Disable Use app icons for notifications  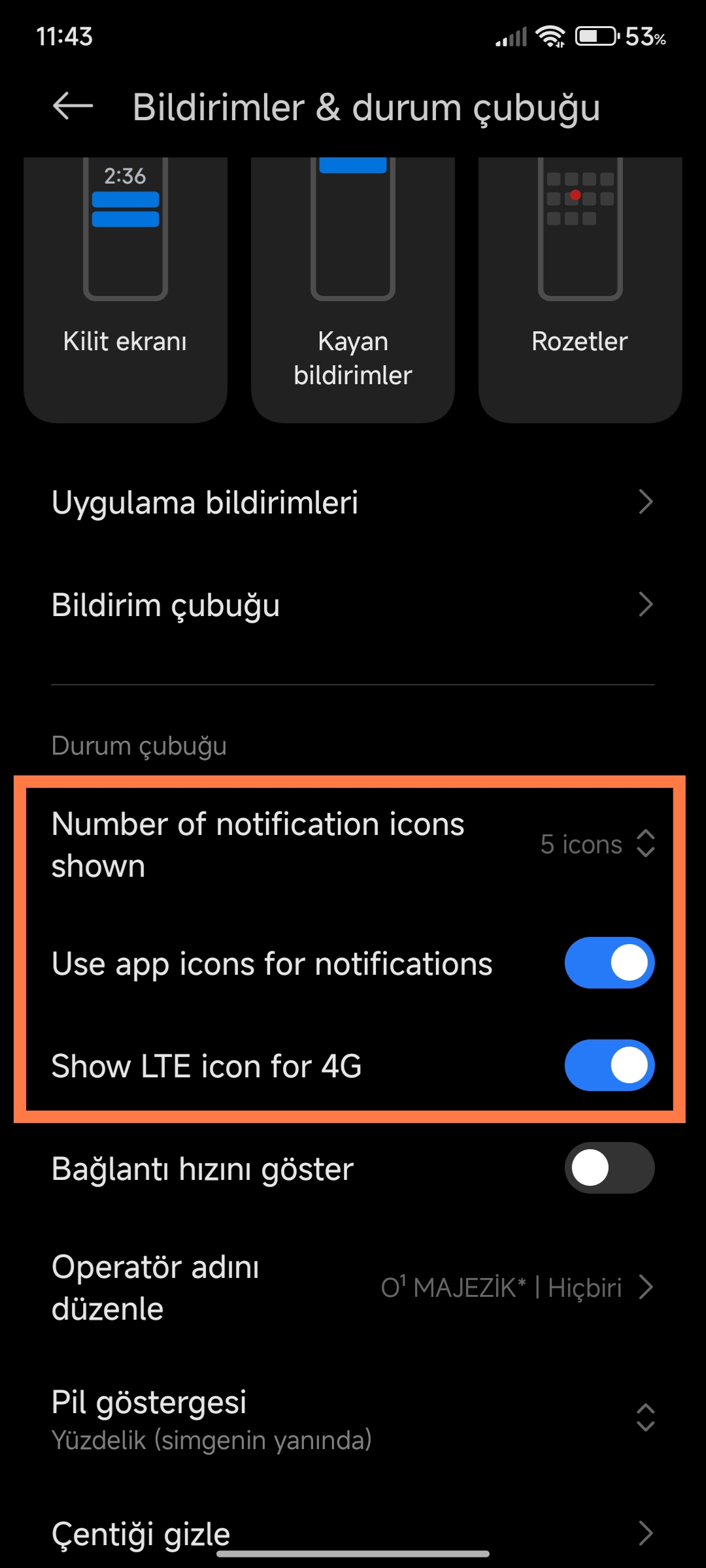click(609, 963)
